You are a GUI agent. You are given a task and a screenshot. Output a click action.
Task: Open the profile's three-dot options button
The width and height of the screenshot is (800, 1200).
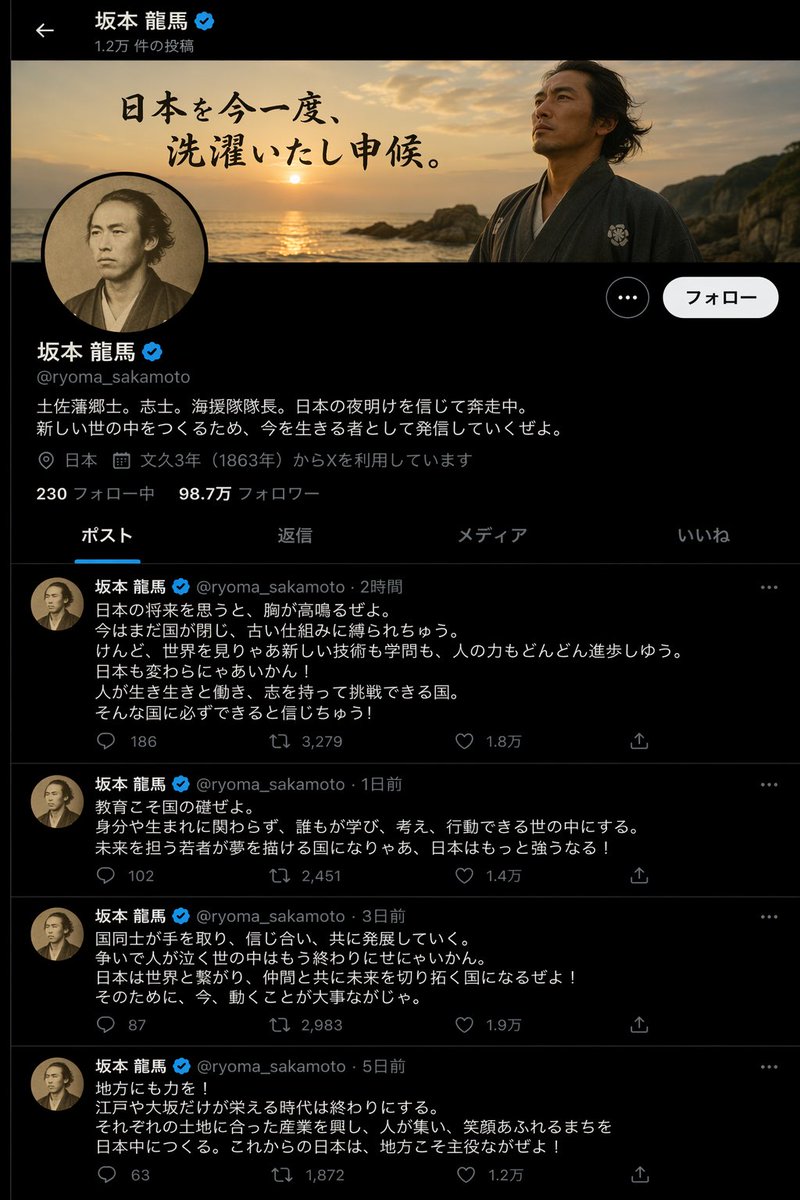tap(627, 297)
